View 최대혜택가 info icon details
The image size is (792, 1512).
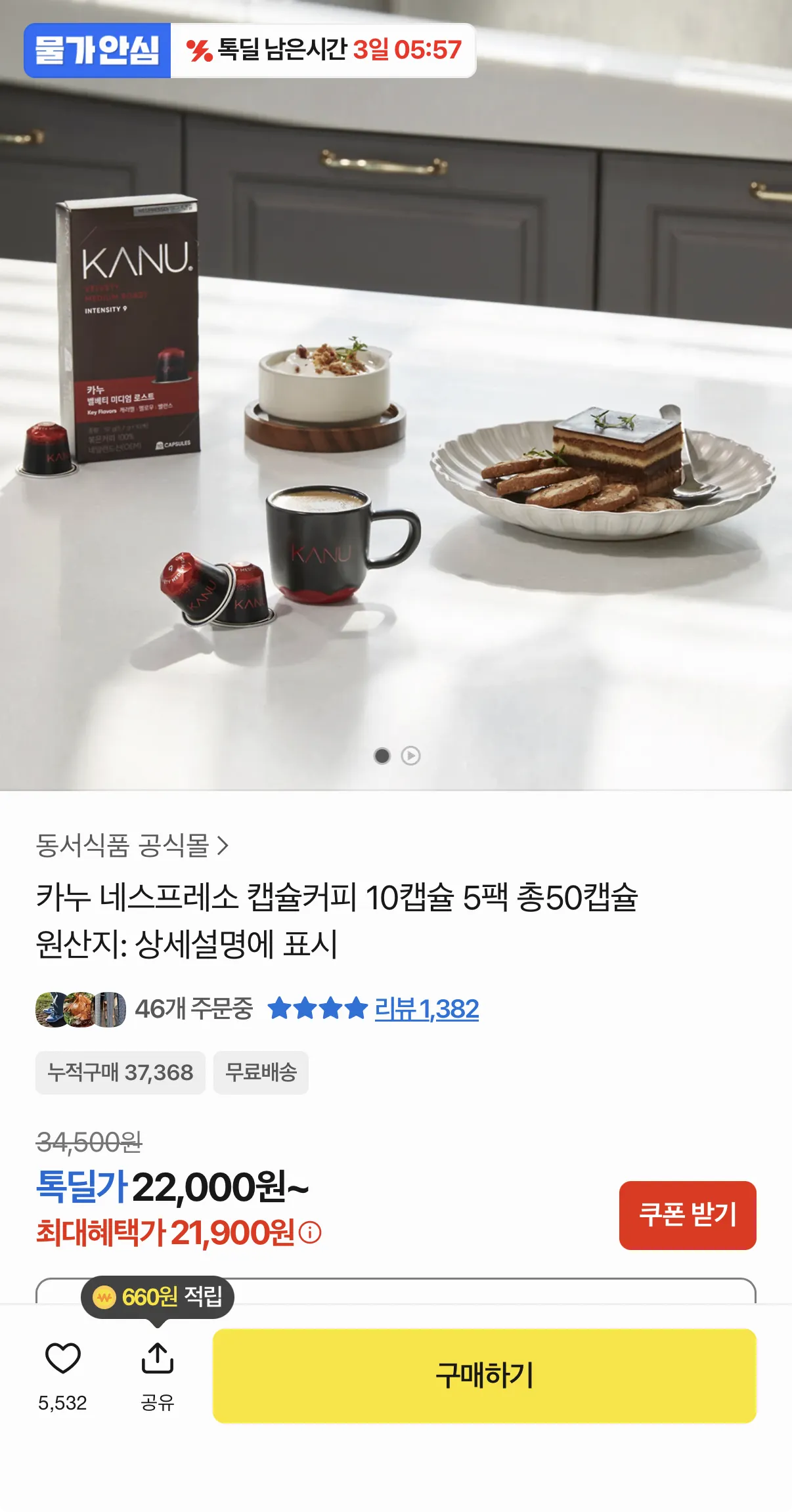(310, 1232)
